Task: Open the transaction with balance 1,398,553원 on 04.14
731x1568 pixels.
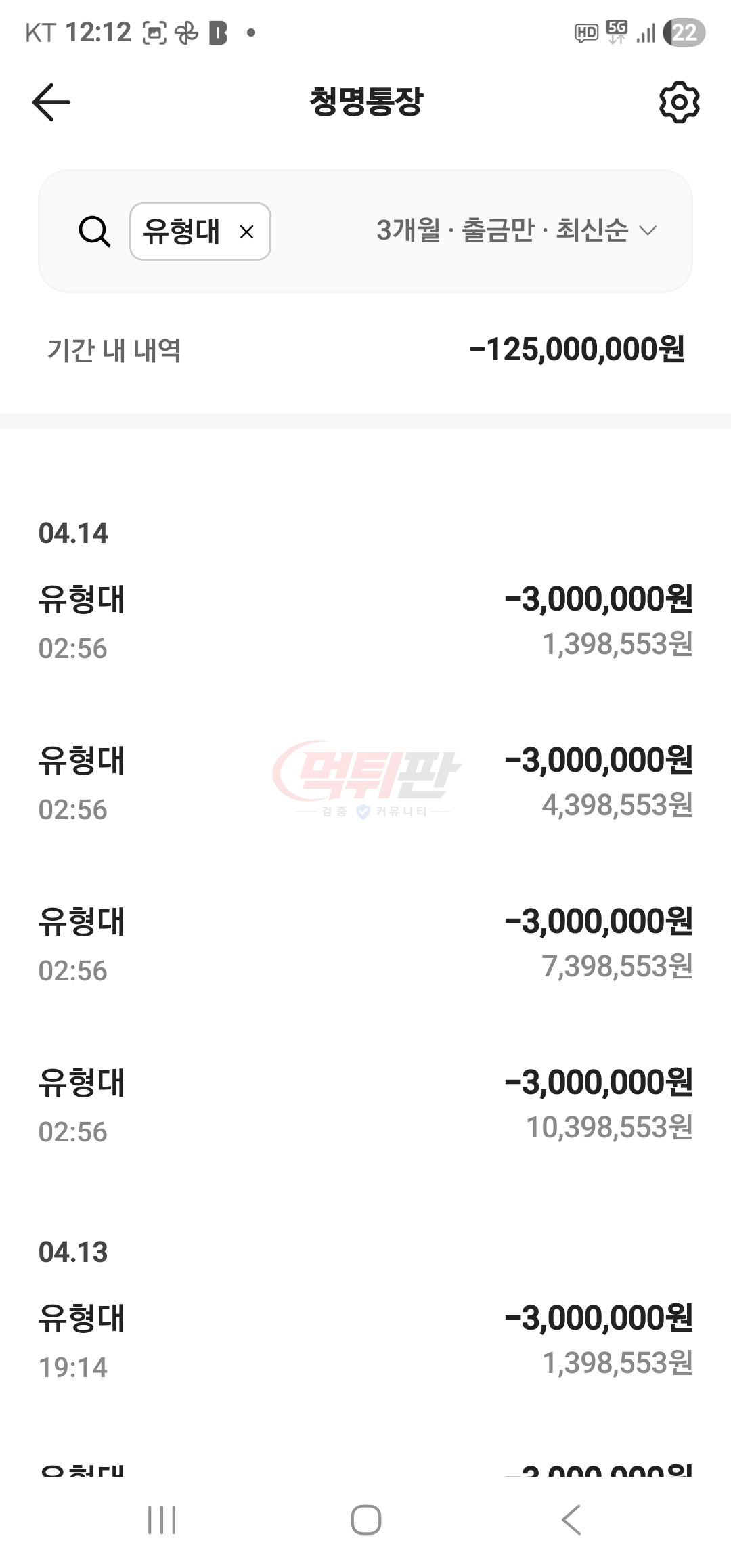Action: click(x=365, y=622)
